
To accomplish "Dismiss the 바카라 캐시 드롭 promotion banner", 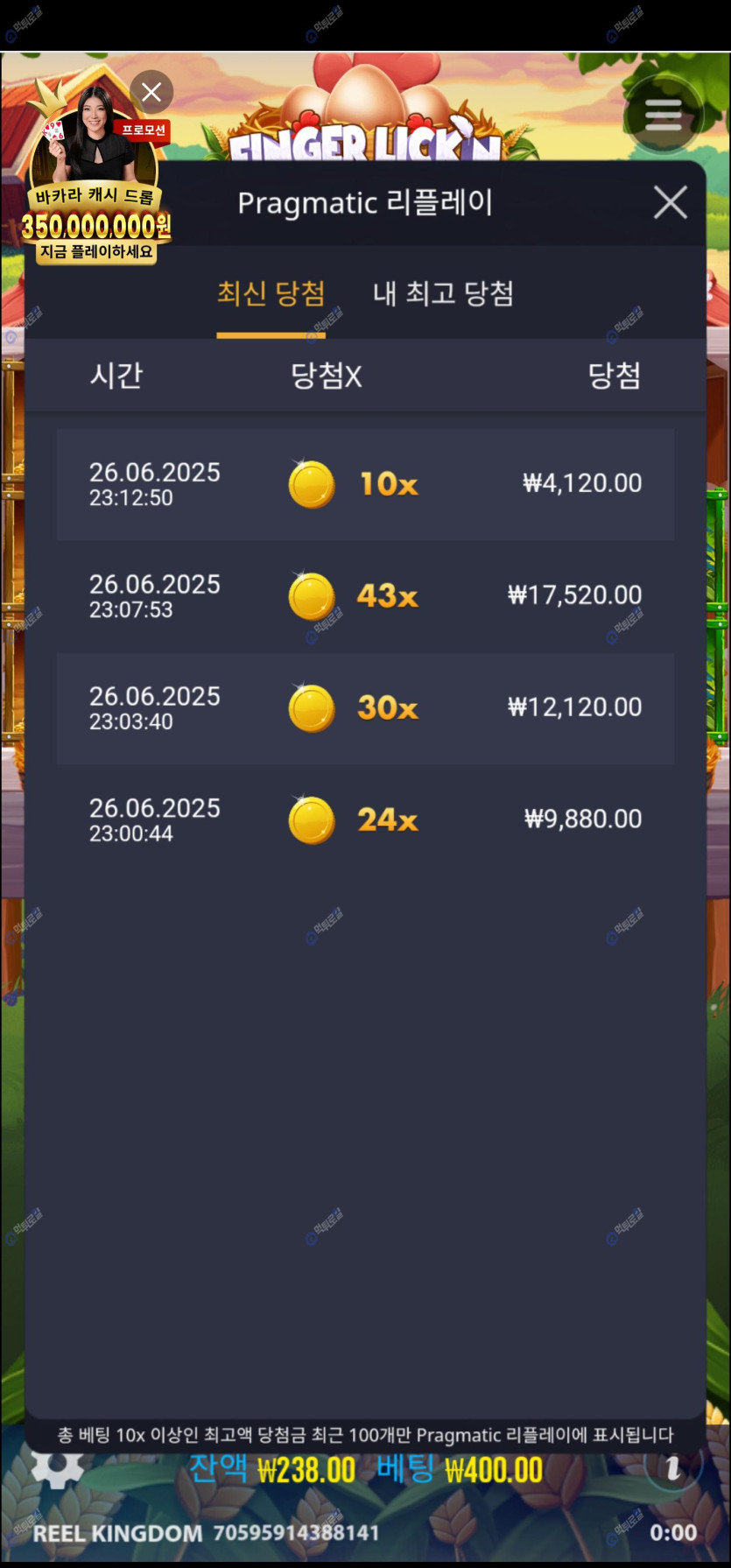I will click(151, 92).
